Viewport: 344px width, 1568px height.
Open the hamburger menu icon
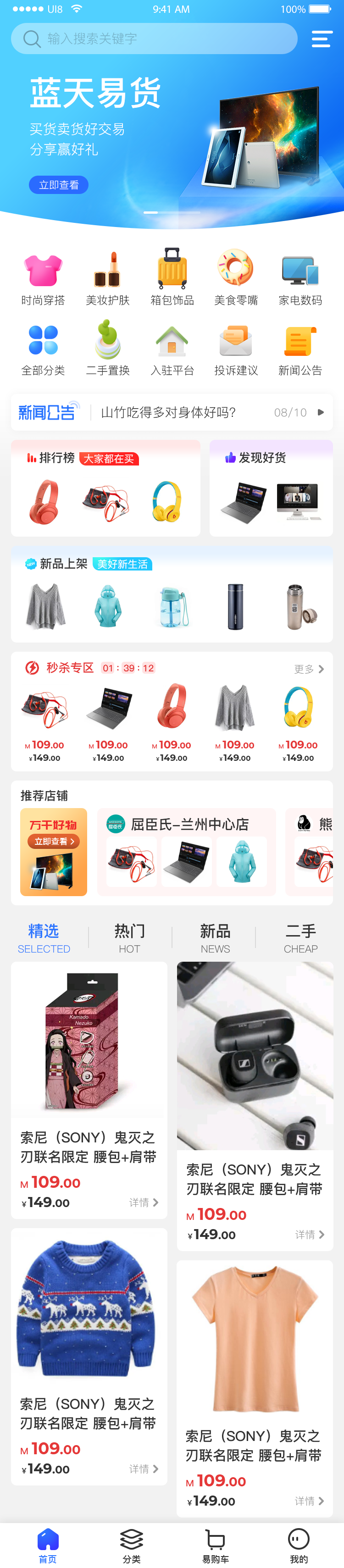point(321,39)
